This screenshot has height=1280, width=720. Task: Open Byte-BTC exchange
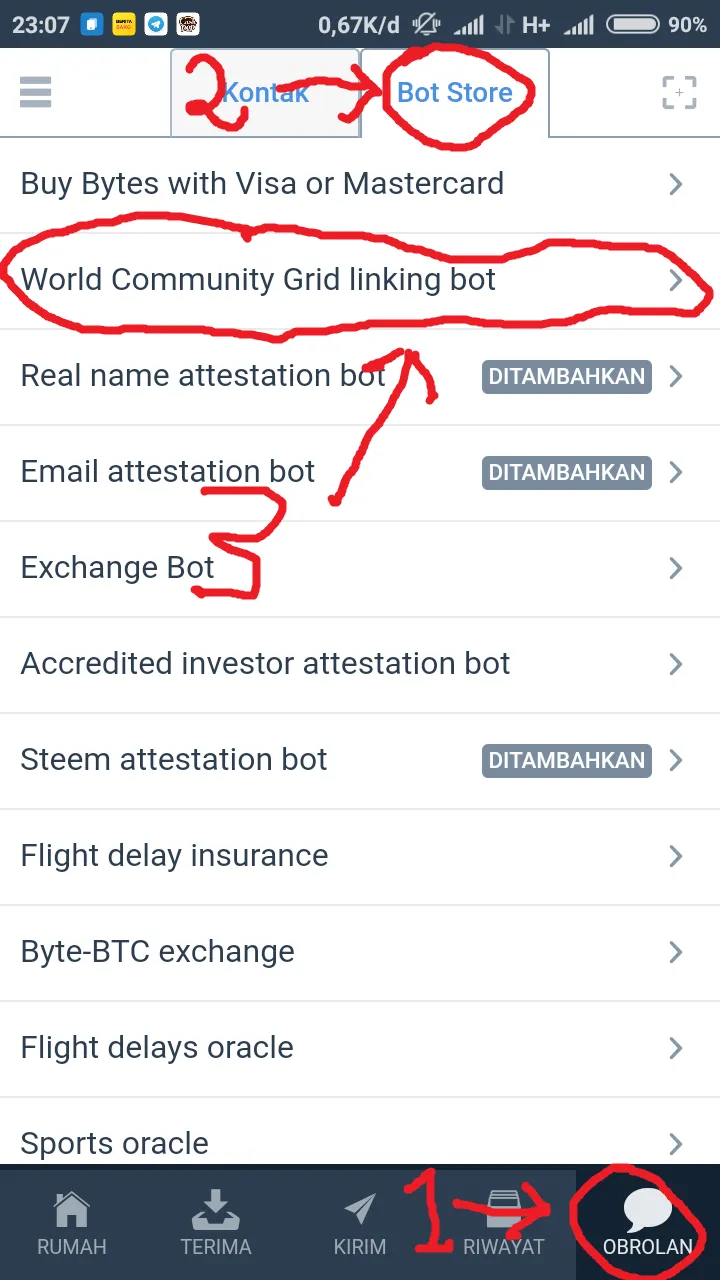[360, 953]
